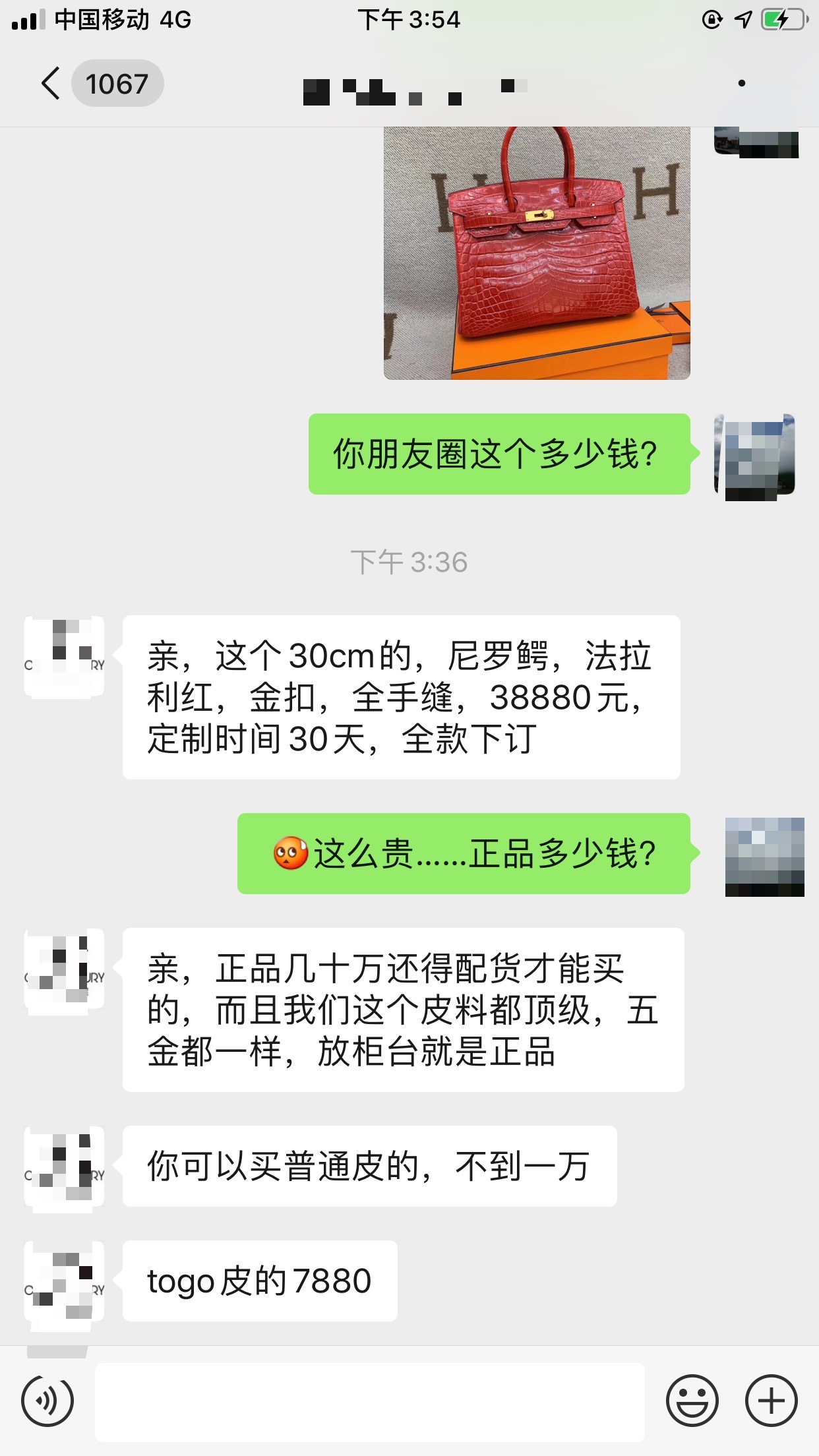Tap your avatar next to the green message
819x1456 pixels.
coord(757,456)
